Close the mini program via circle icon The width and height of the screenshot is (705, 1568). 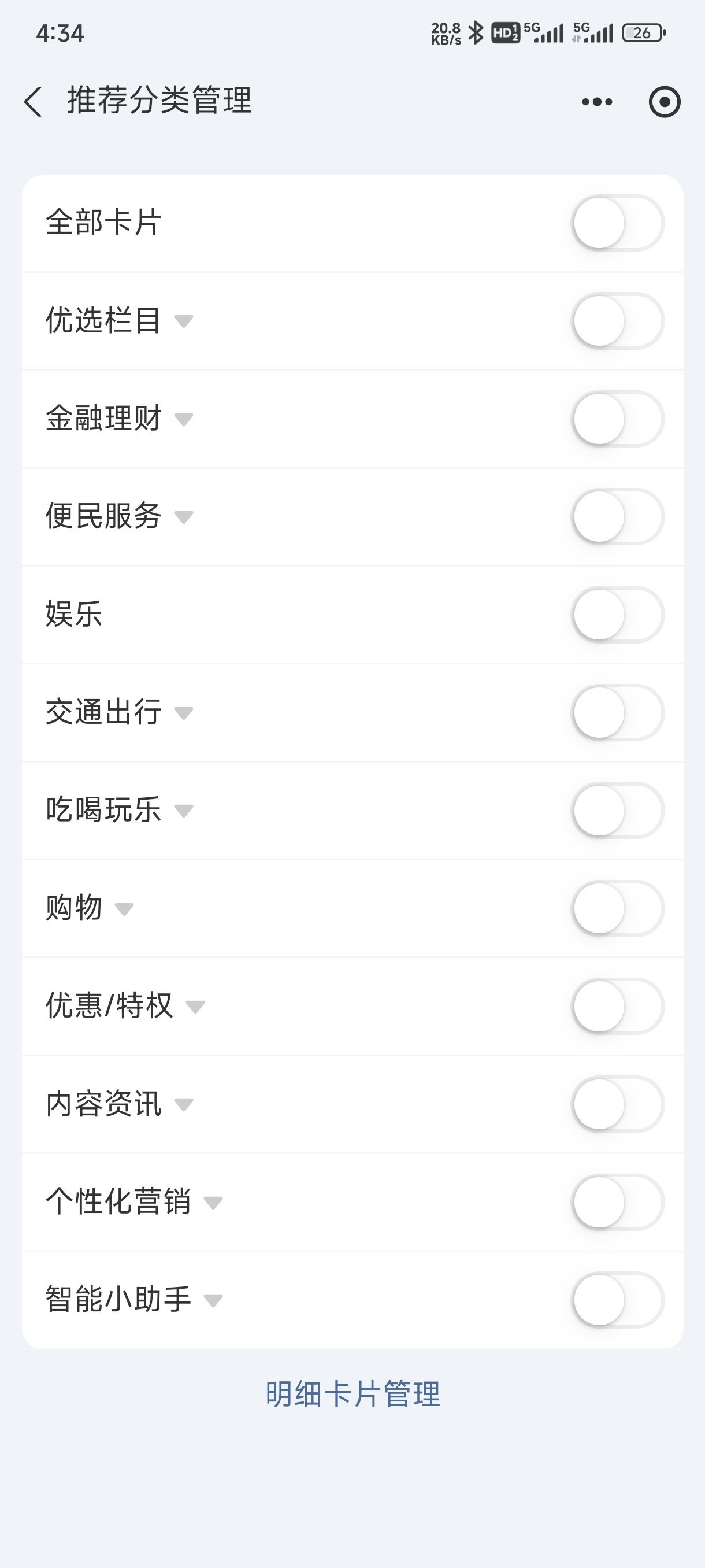coord(664,102)
